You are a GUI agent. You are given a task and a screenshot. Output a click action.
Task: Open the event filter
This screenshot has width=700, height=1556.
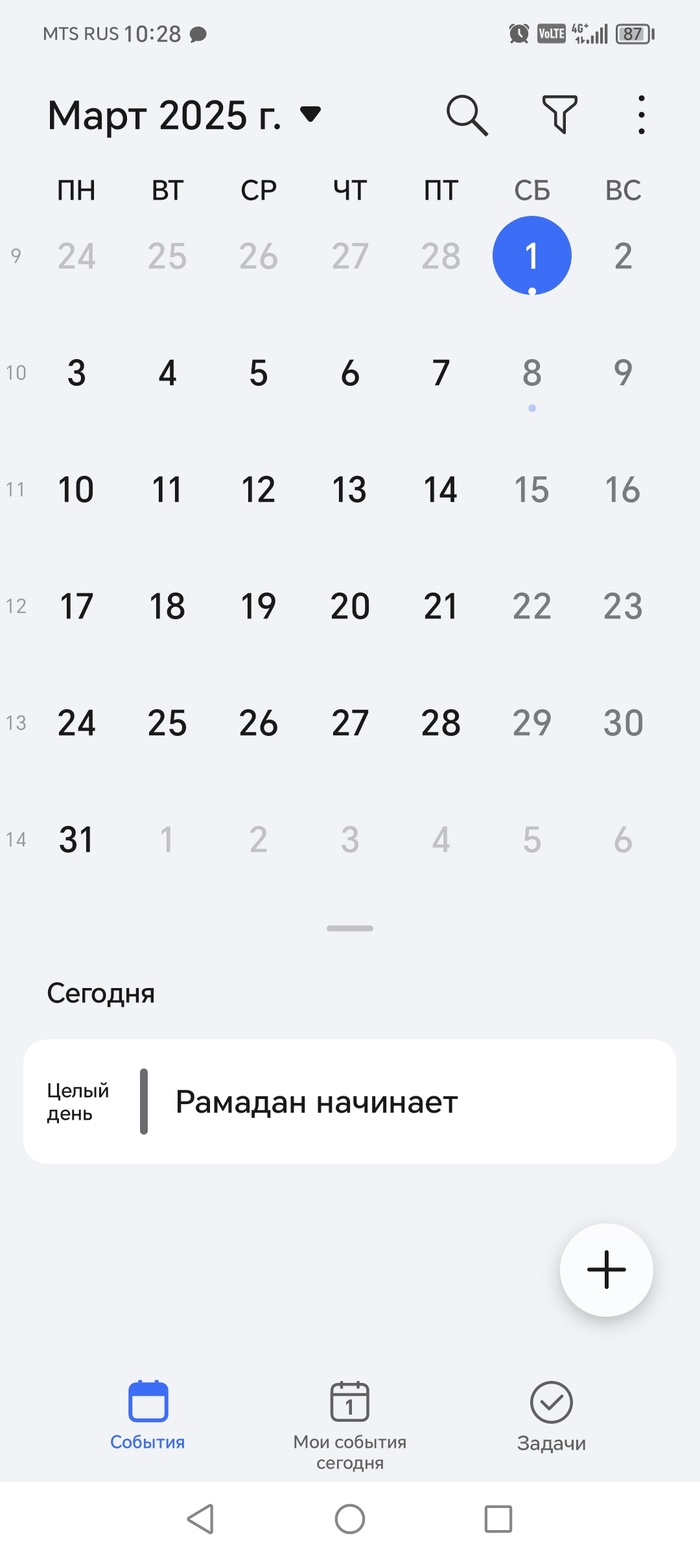(x=559, y=115)
